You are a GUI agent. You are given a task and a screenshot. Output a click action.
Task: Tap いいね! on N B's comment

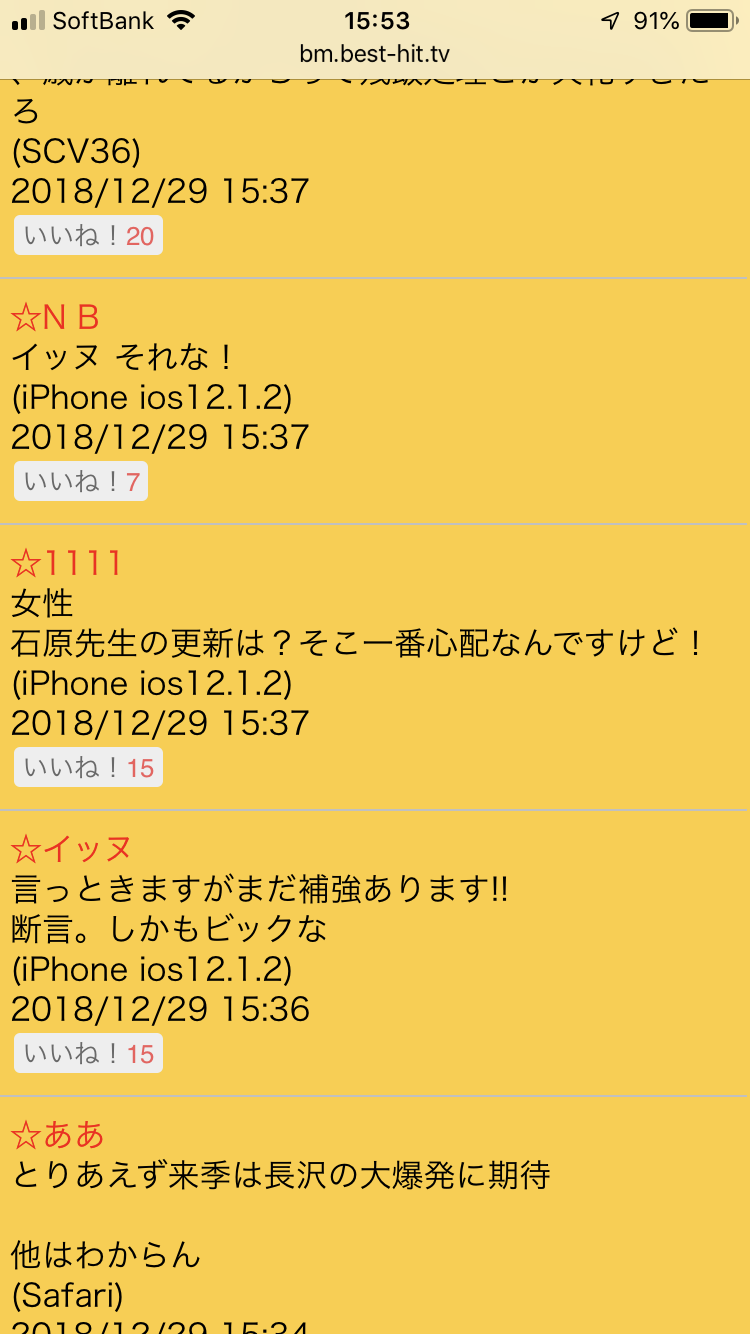pos(81,482)
